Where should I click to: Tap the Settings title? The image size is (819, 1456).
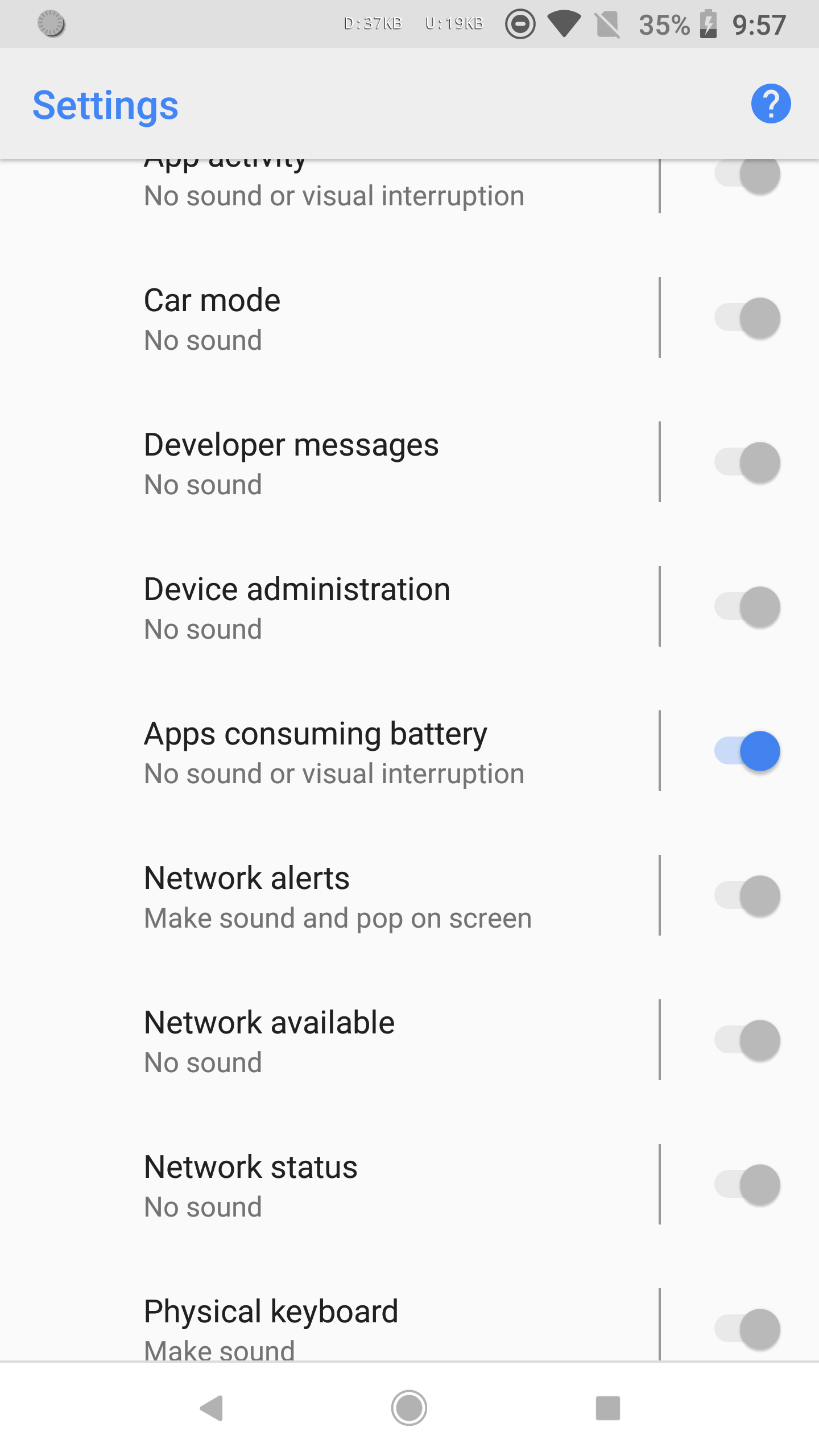coord(106,104)
